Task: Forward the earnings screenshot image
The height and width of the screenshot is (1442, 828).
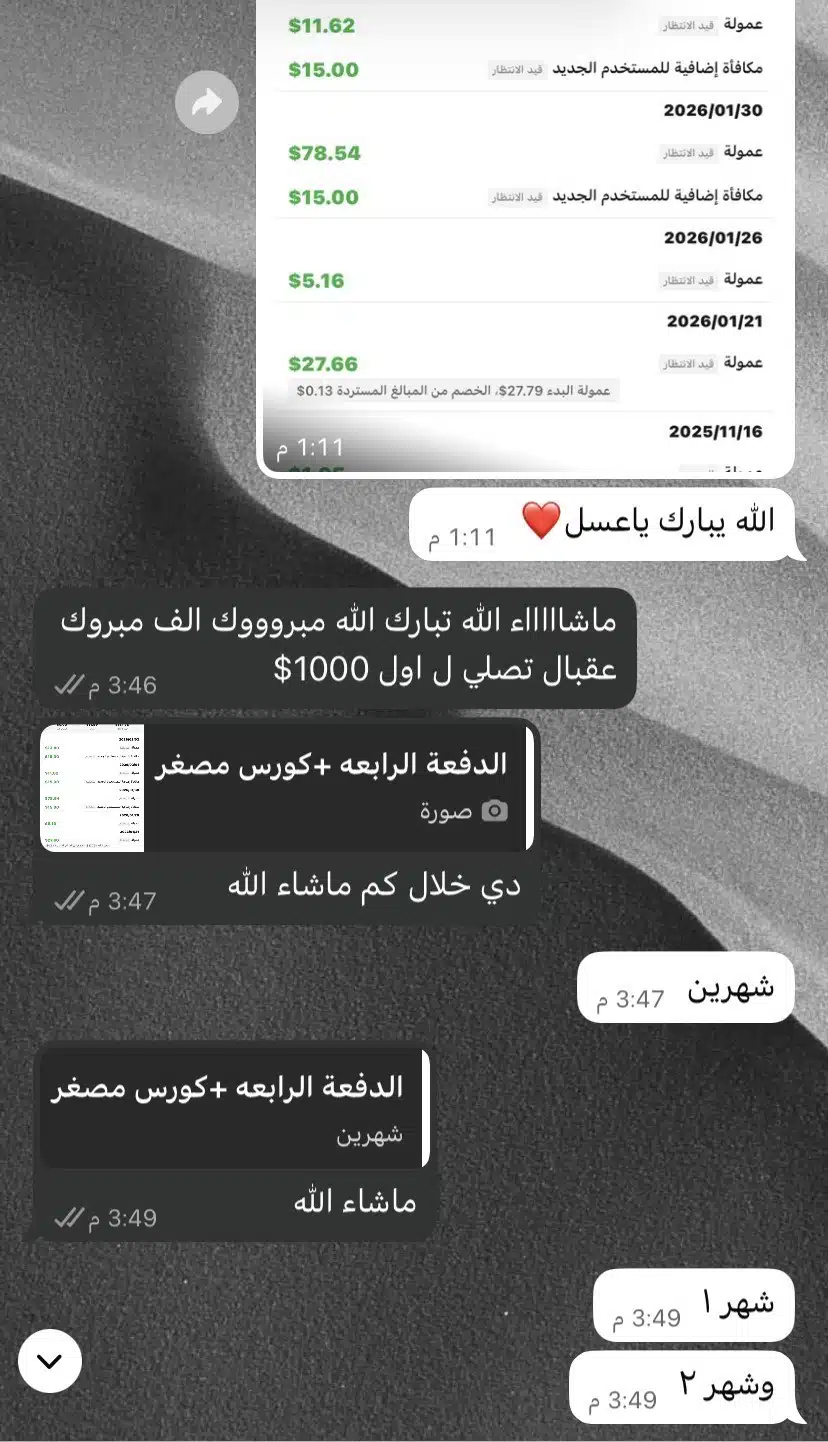Action: pos(207,102)
